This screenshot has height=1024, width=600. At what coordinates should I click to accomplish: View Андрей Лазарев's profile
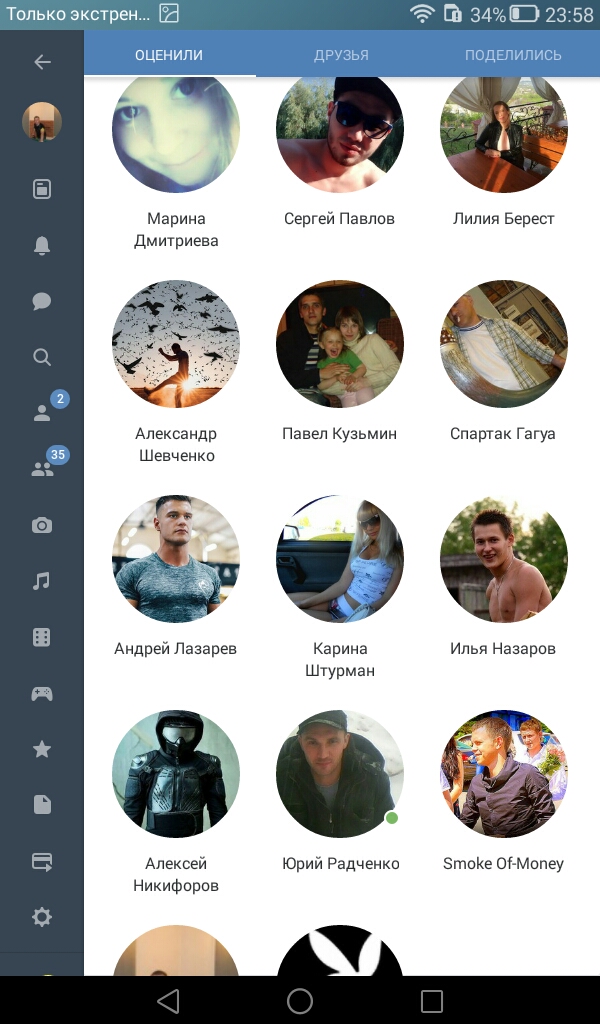coord(176,560)
